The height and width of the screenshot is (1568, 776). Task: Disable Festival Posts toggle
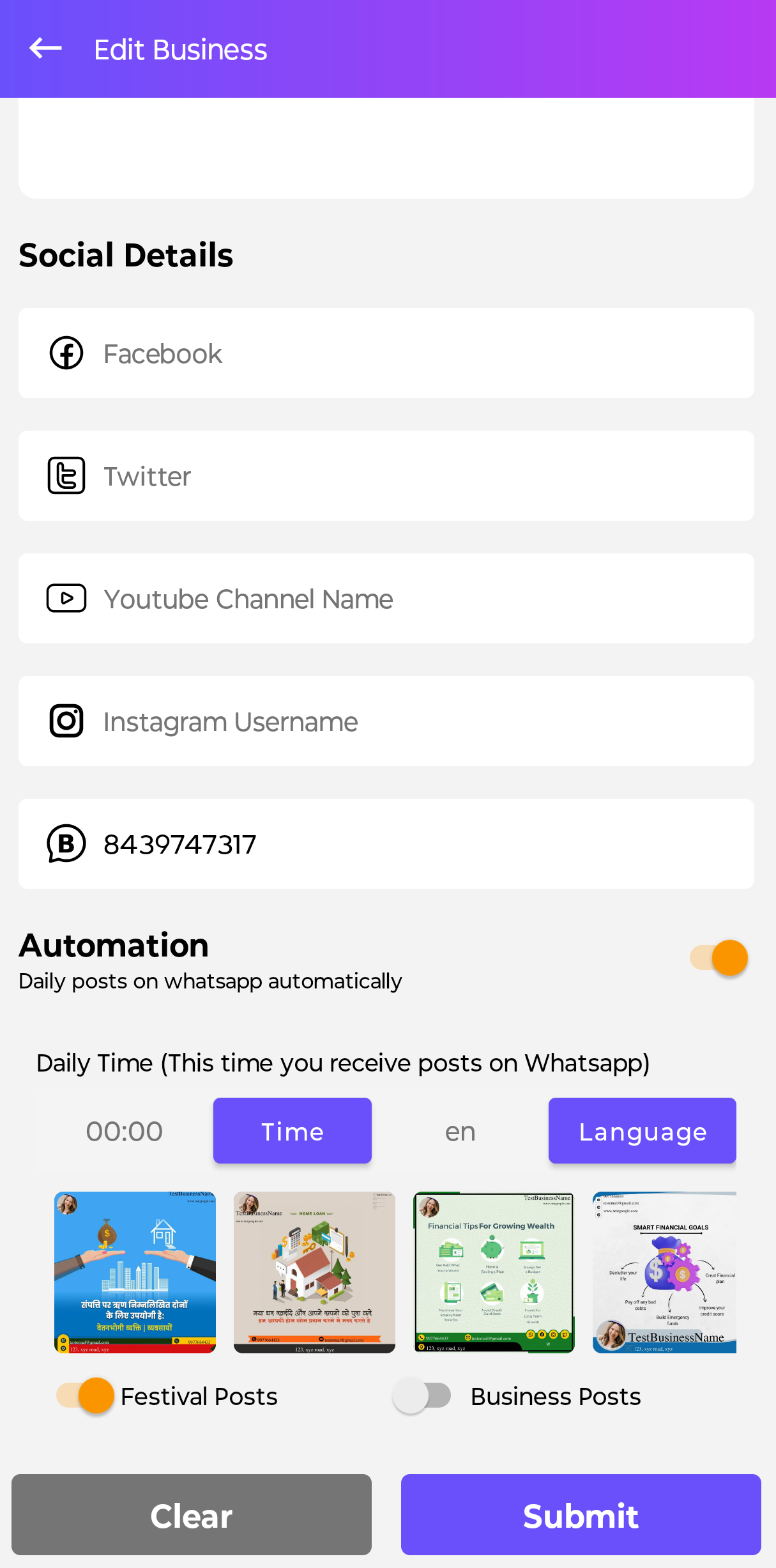(x=86, y=1395)
